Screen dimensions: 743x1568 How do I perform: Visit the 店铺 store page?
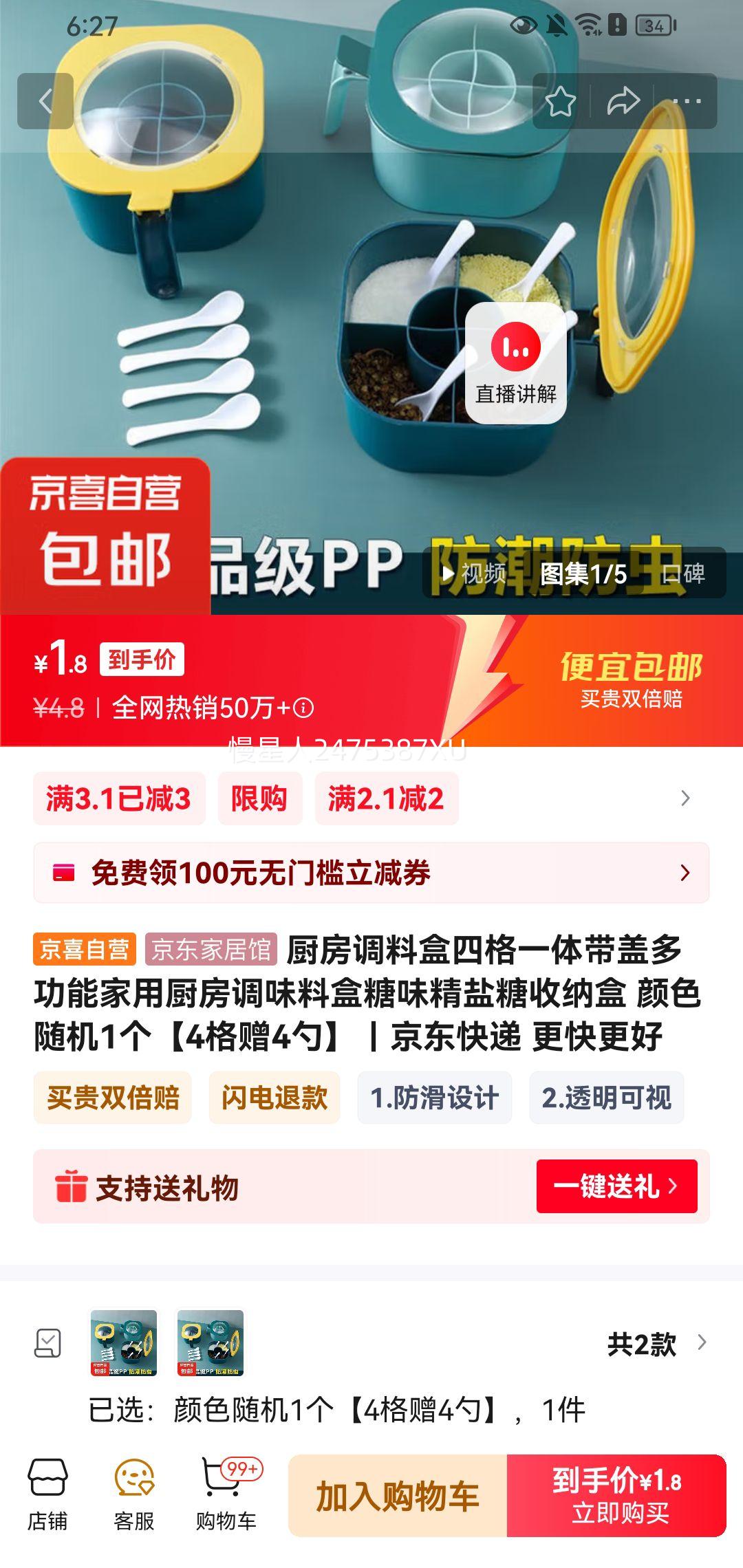click(x=47, y=1495)
